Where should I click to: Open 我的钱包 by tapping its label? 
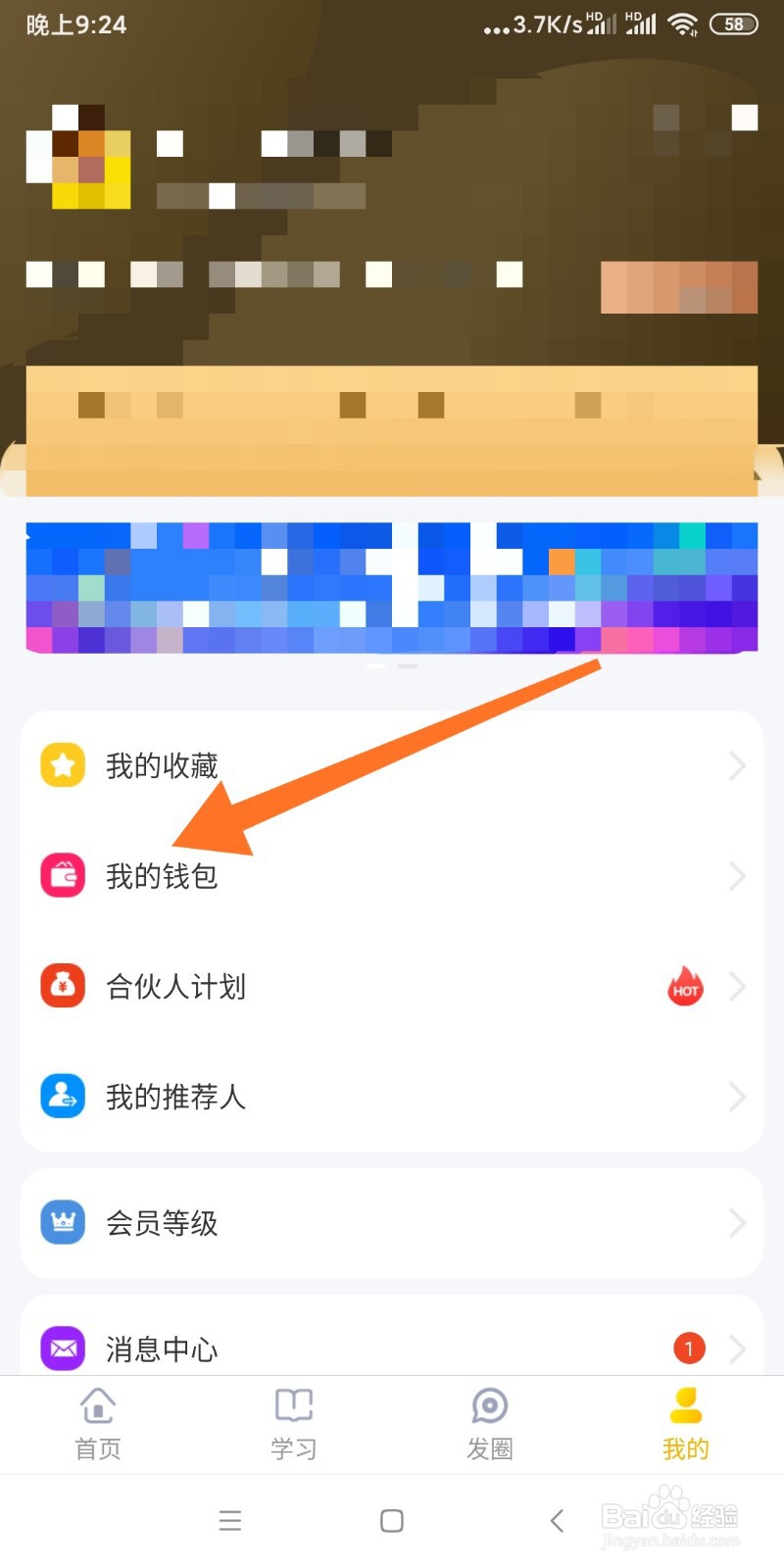pos(161,875)
